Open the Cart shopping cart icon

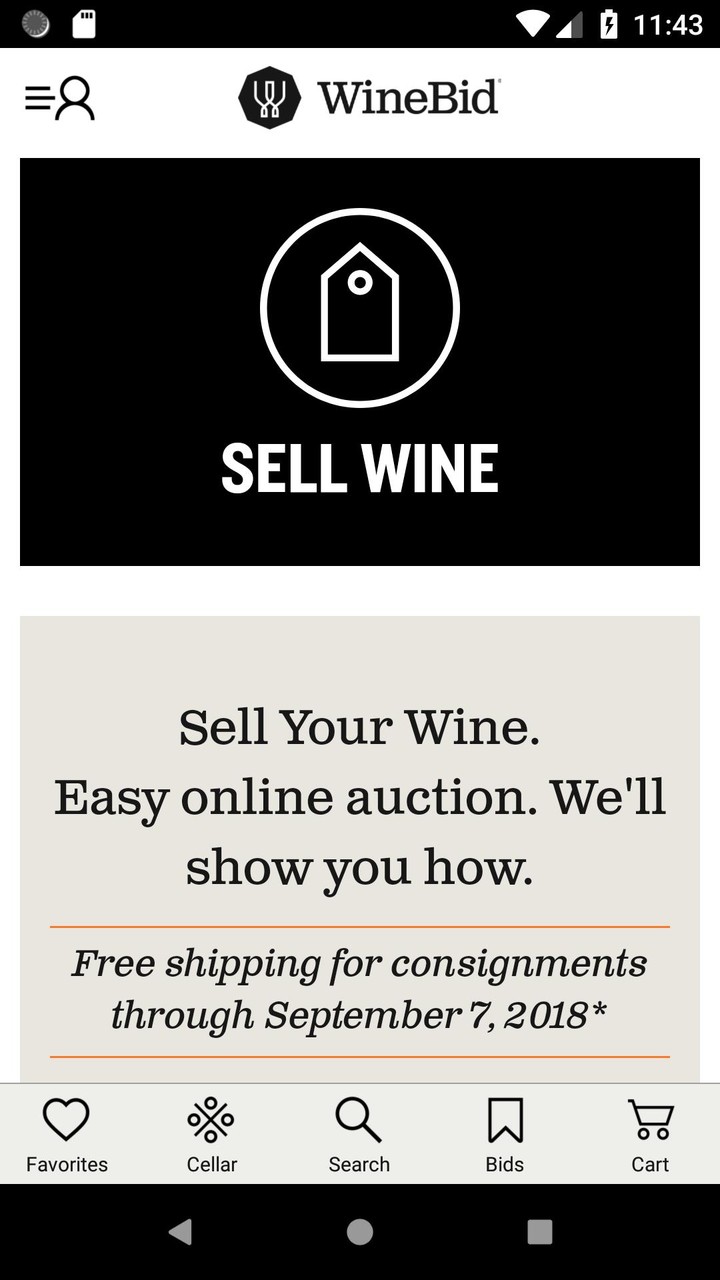pos(650,1120)
